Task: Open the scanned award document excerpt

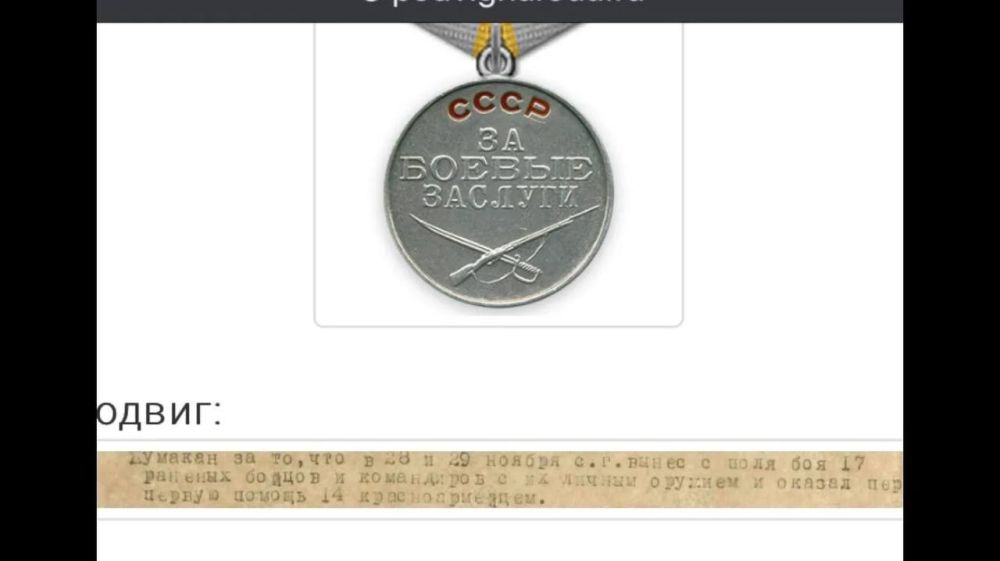Action: [500, 479]
